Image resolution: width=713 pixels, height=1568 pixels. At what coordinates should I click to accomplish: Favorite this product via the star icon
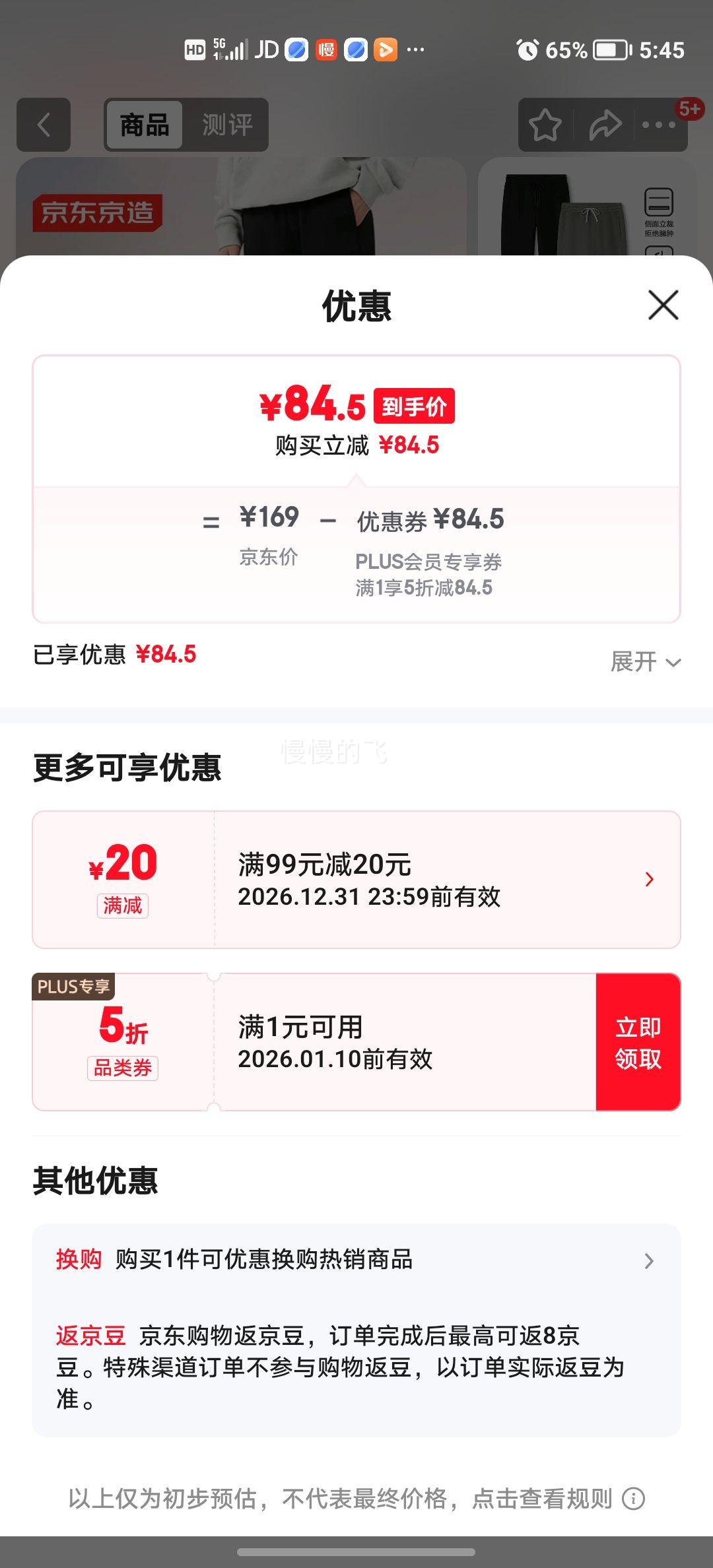pyautogui.click(x=545, y=125)
